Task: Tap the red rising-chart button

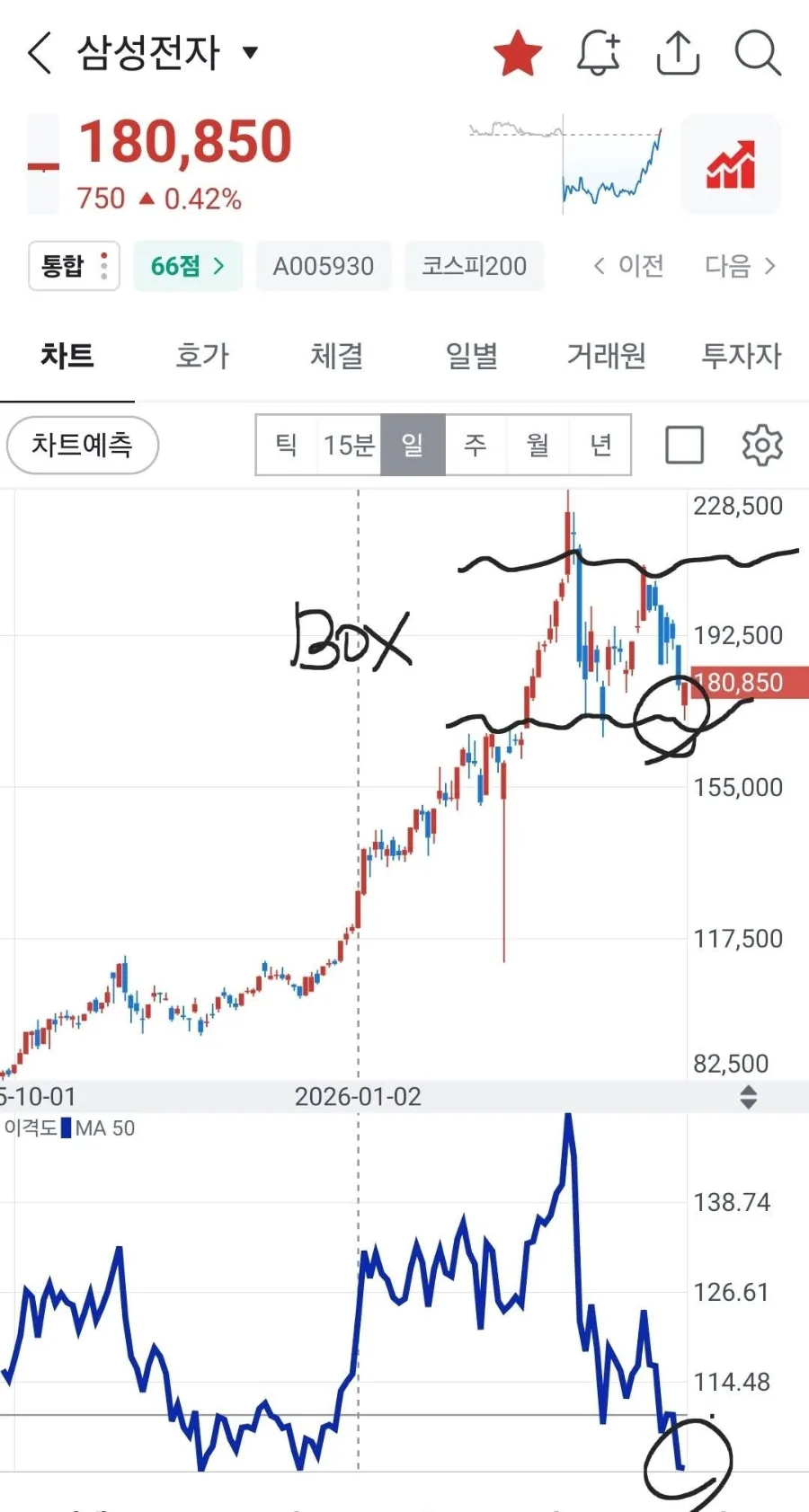Action: tap(731, 164)
